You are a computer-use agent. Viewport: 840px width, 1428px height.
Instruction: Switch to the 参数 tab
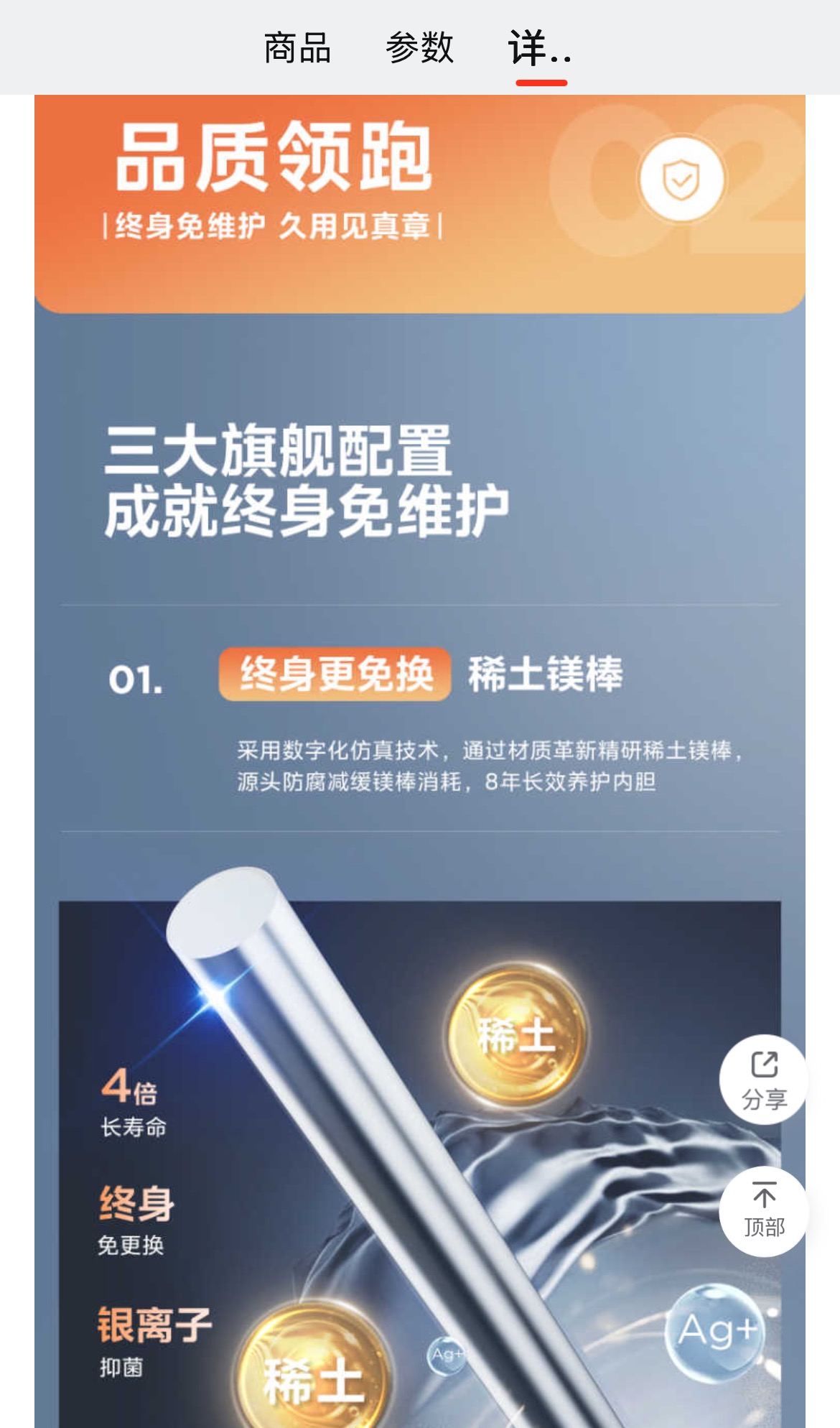419,49
